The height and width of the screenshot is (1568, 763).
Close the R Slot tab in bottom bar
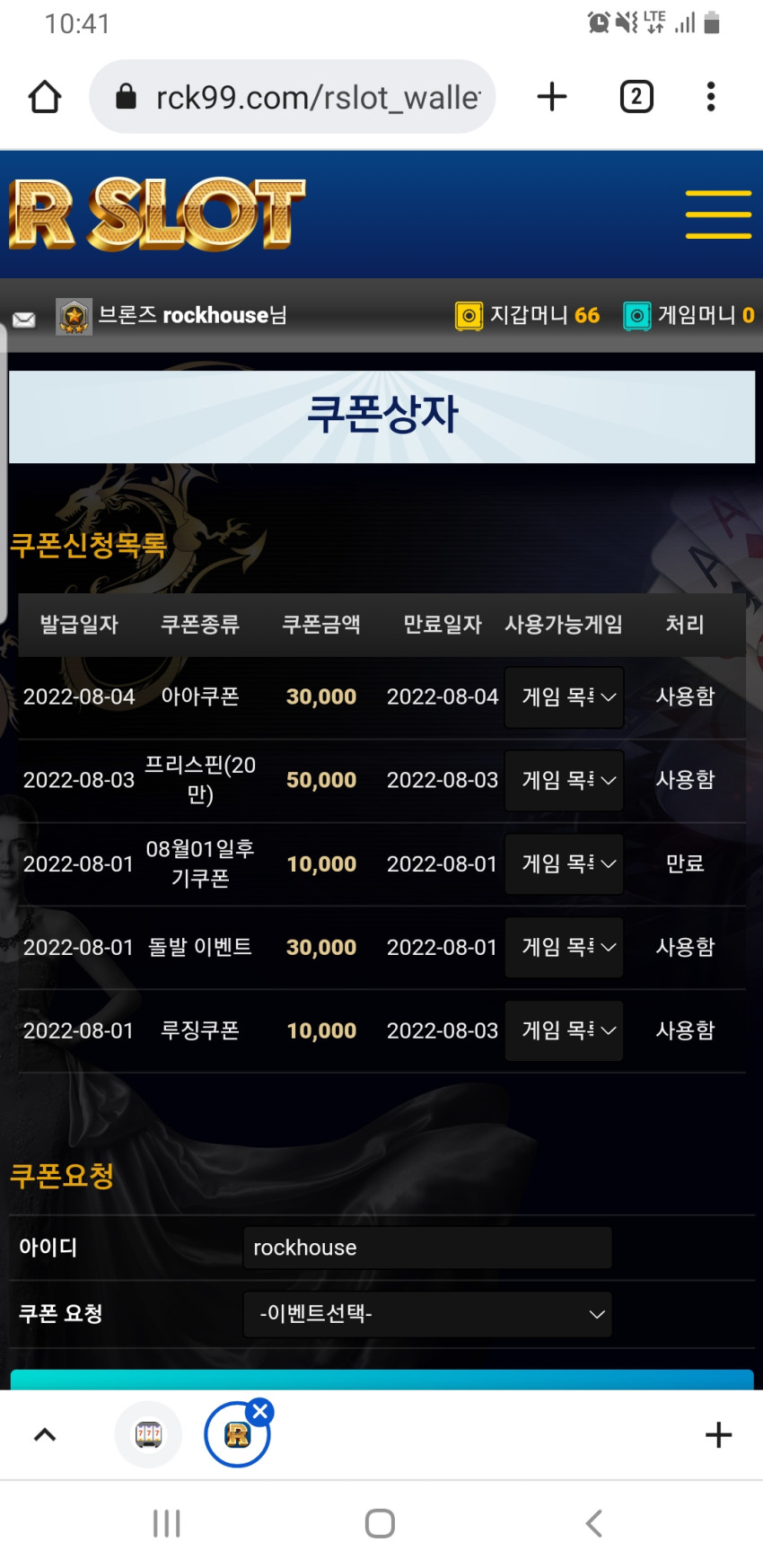click(x=260, y=1411)
